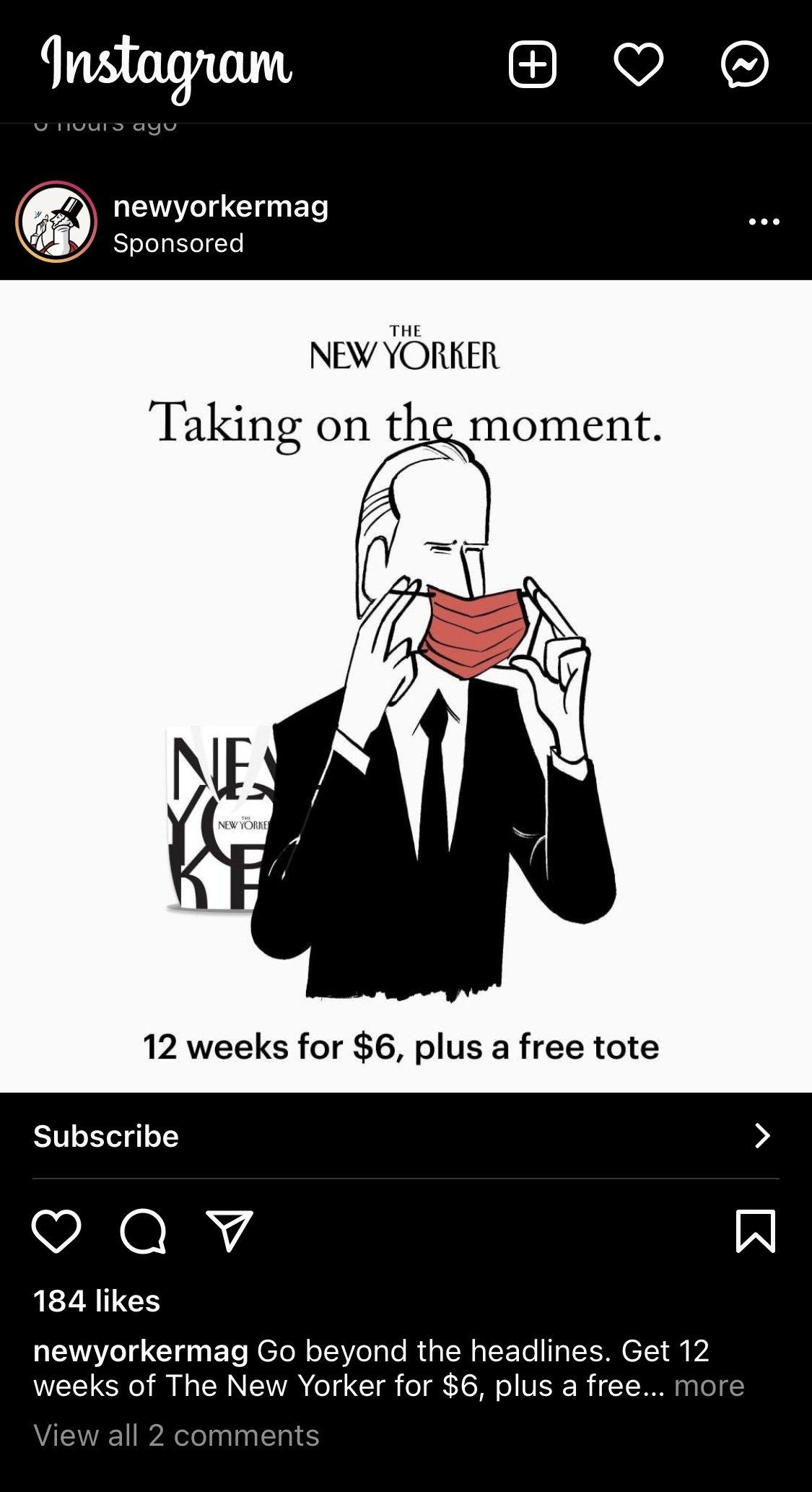Open the Instagram home logo
This screenshot has width=812, height=1492.
(167, 69)
